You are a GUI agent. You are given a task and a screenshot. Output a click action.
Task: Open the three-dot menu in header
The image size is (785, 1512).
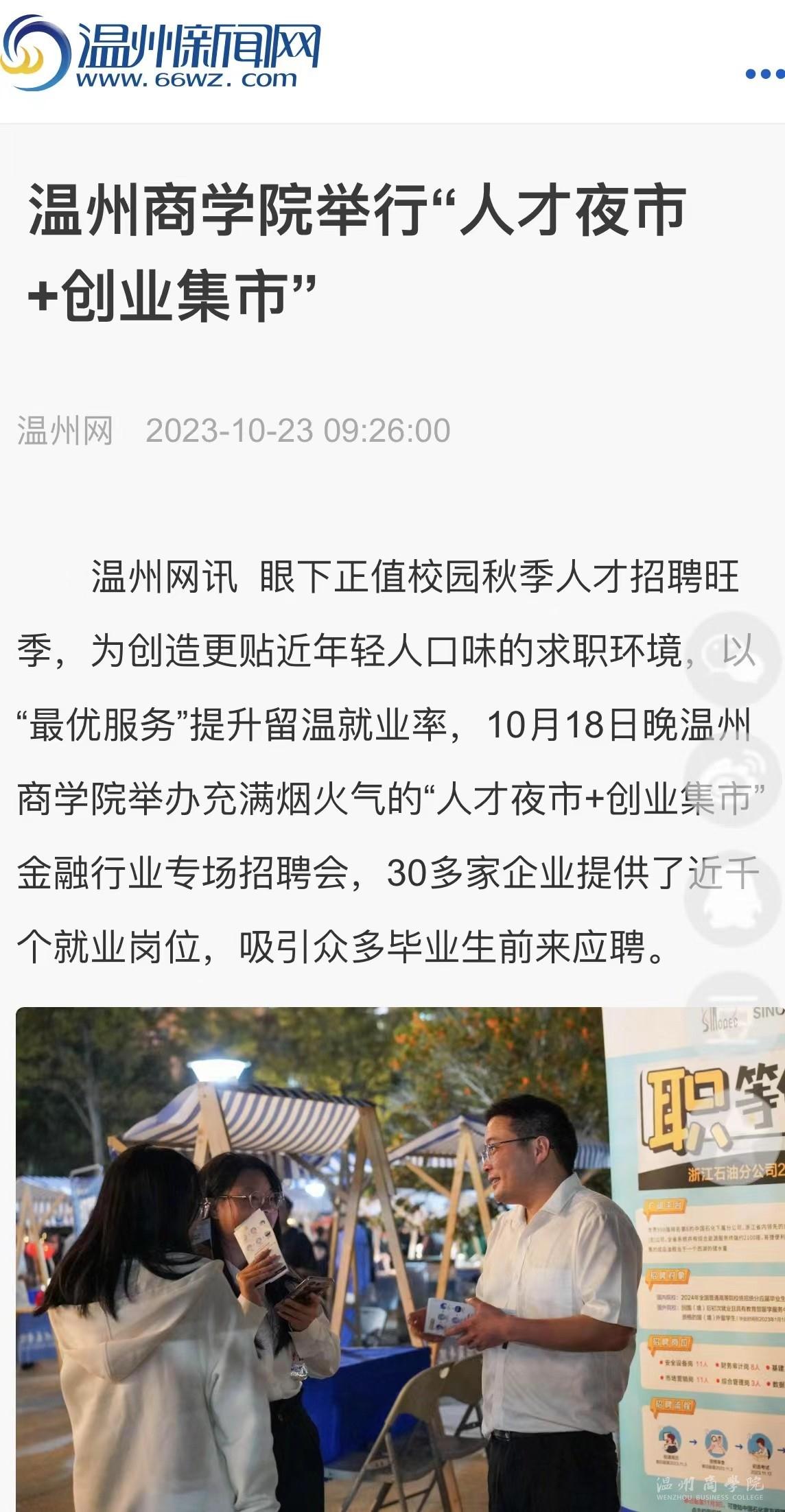point(763,74)
